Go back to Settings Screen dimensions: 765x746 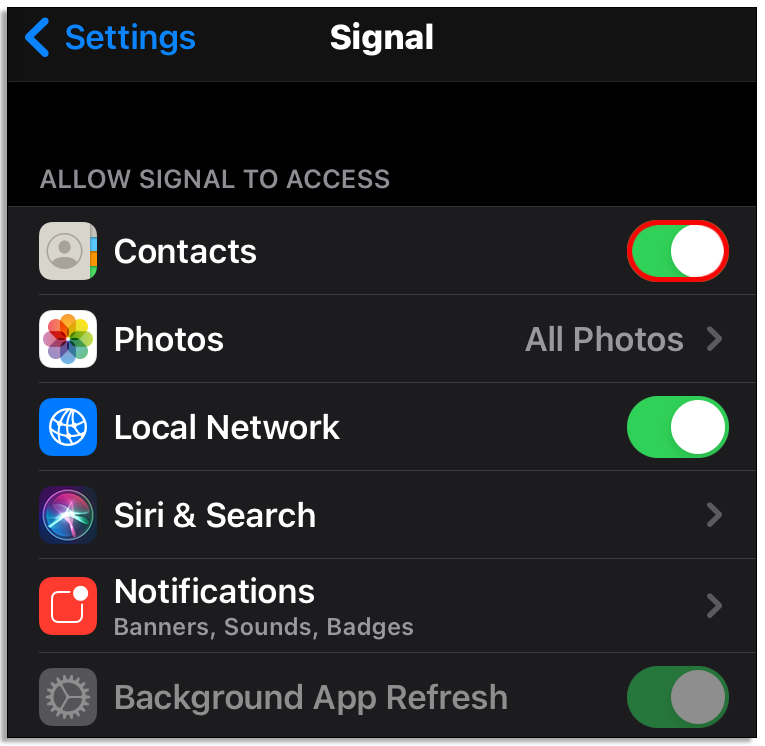[x=110, y=38]
